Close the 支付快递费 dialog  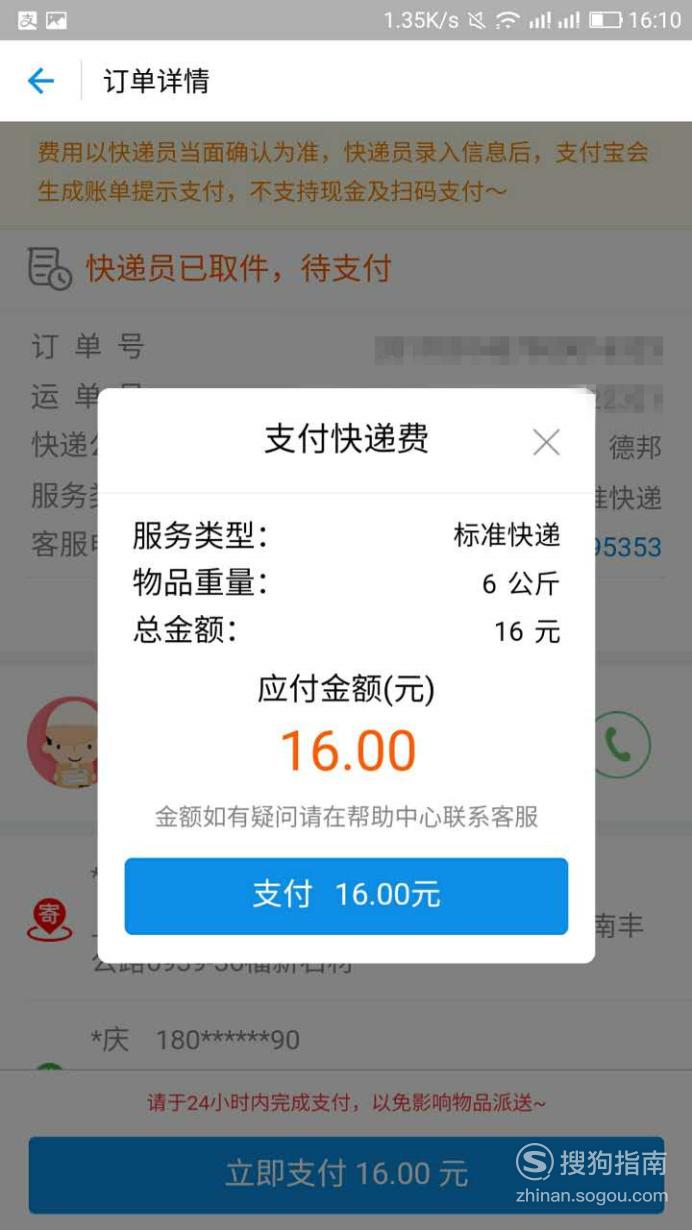[x=546, y=442]
